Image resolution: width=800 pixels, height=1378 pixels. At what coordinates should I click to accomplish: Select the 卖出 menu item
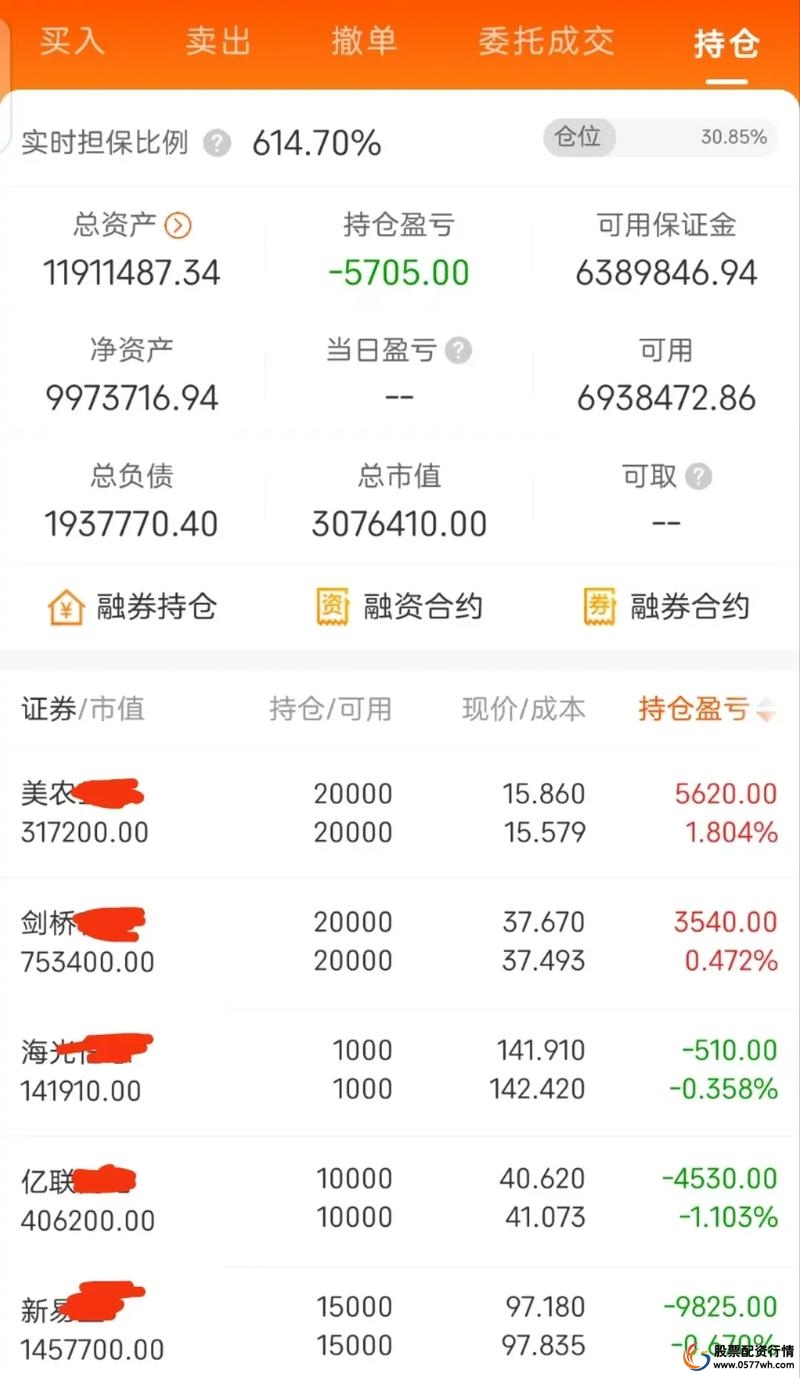pos(218,42)
